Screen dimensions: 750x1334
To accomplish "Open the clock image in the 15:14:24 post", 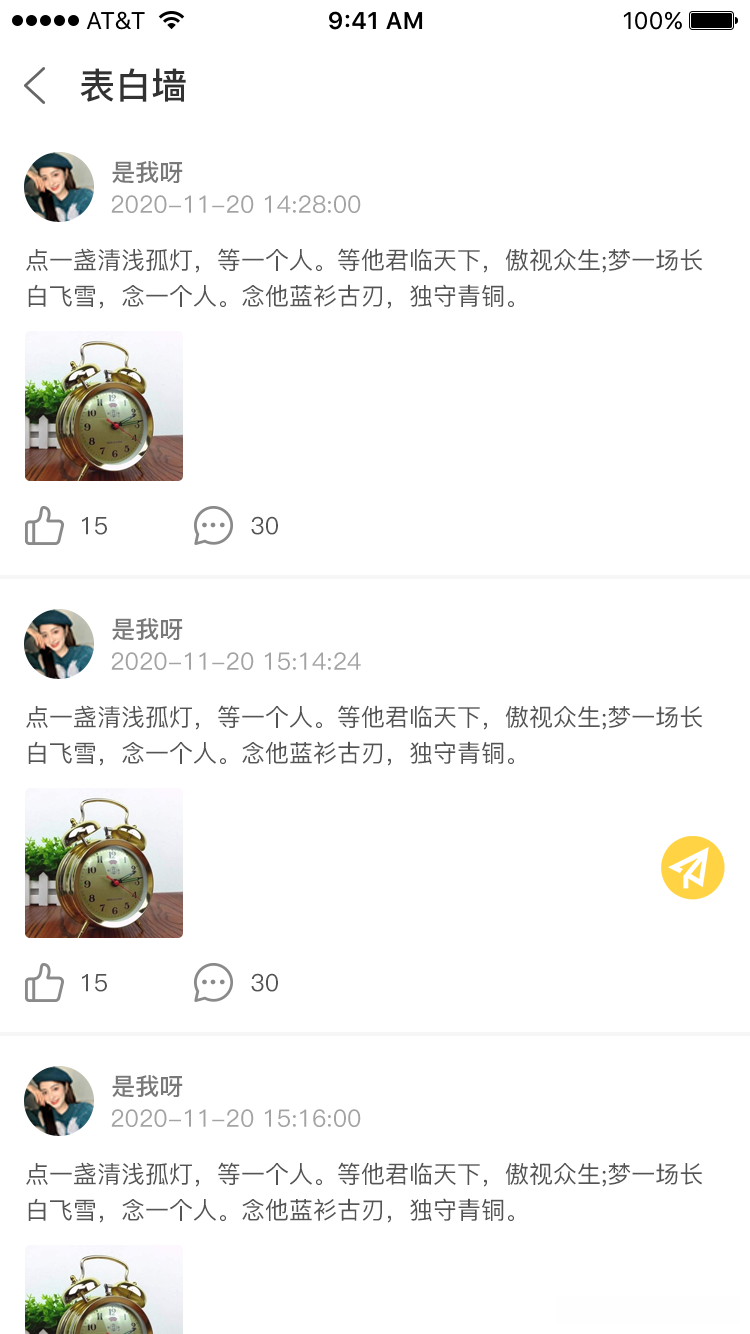I will tap(104, 863).
